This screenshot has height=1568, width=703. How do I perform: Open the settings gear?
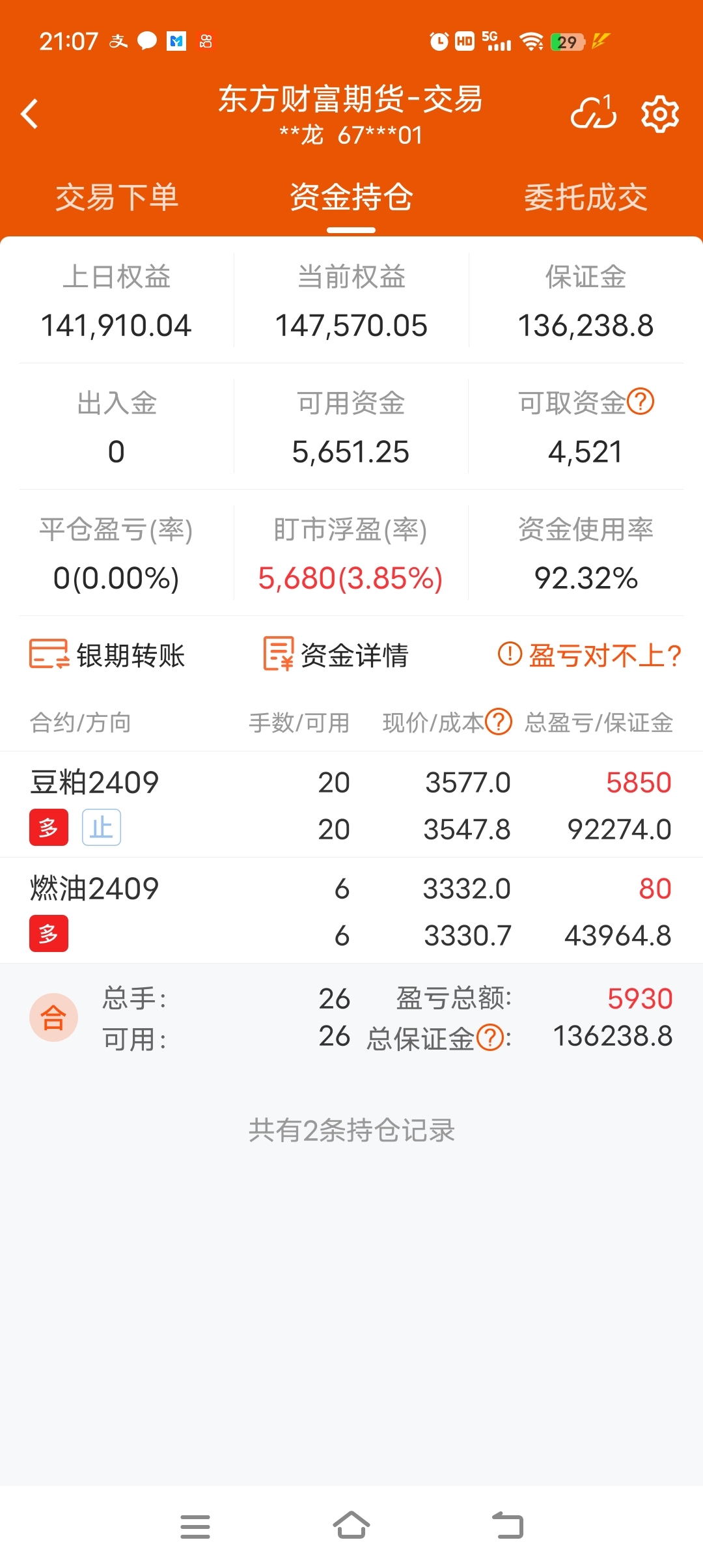tap(660, 114)
